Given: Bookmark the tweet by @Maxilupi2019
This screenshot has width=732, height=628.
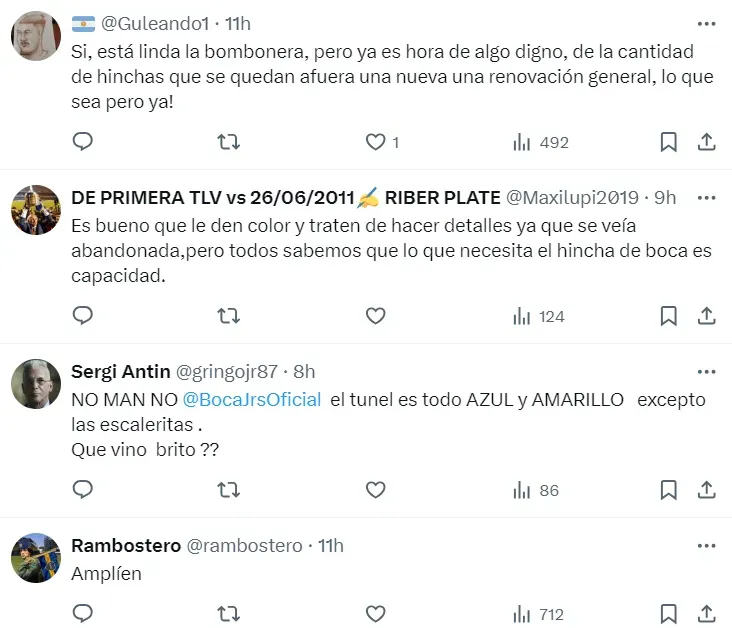Looking at the screenshot, I should tap(668, 316).
